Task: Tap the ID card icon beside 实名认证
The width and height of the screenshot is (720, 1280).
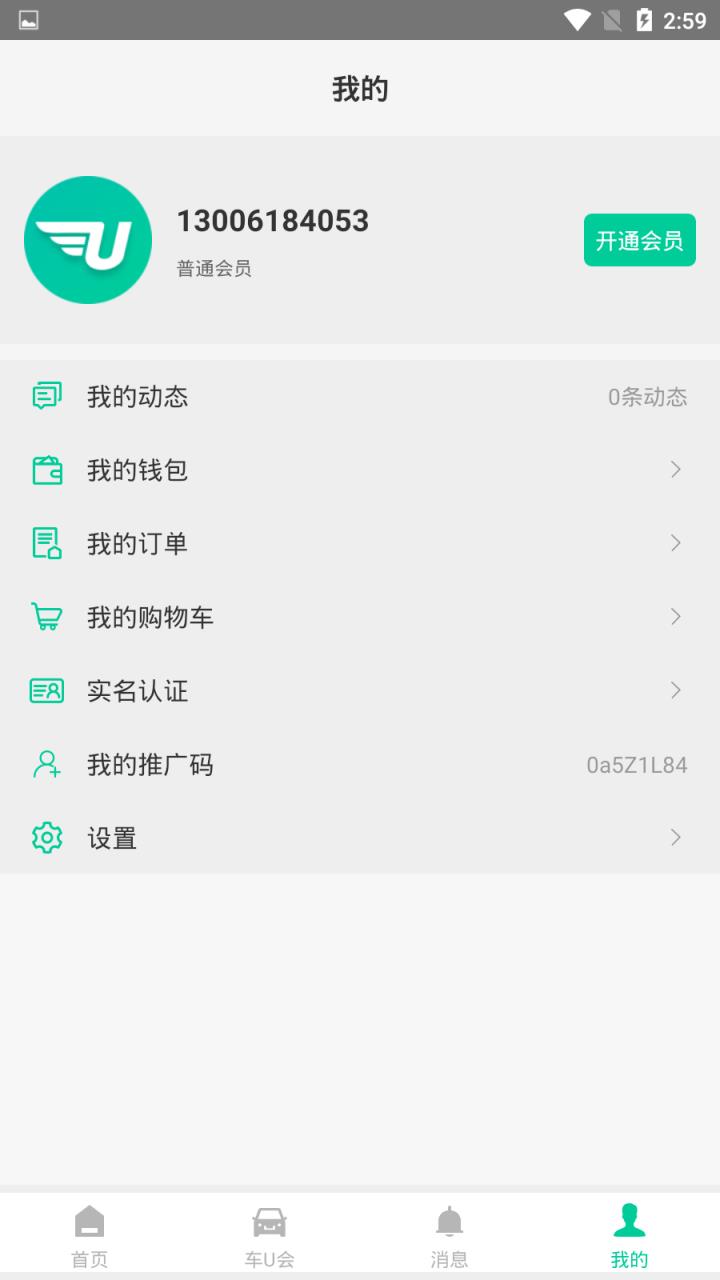Action: [x=46, y=690]
